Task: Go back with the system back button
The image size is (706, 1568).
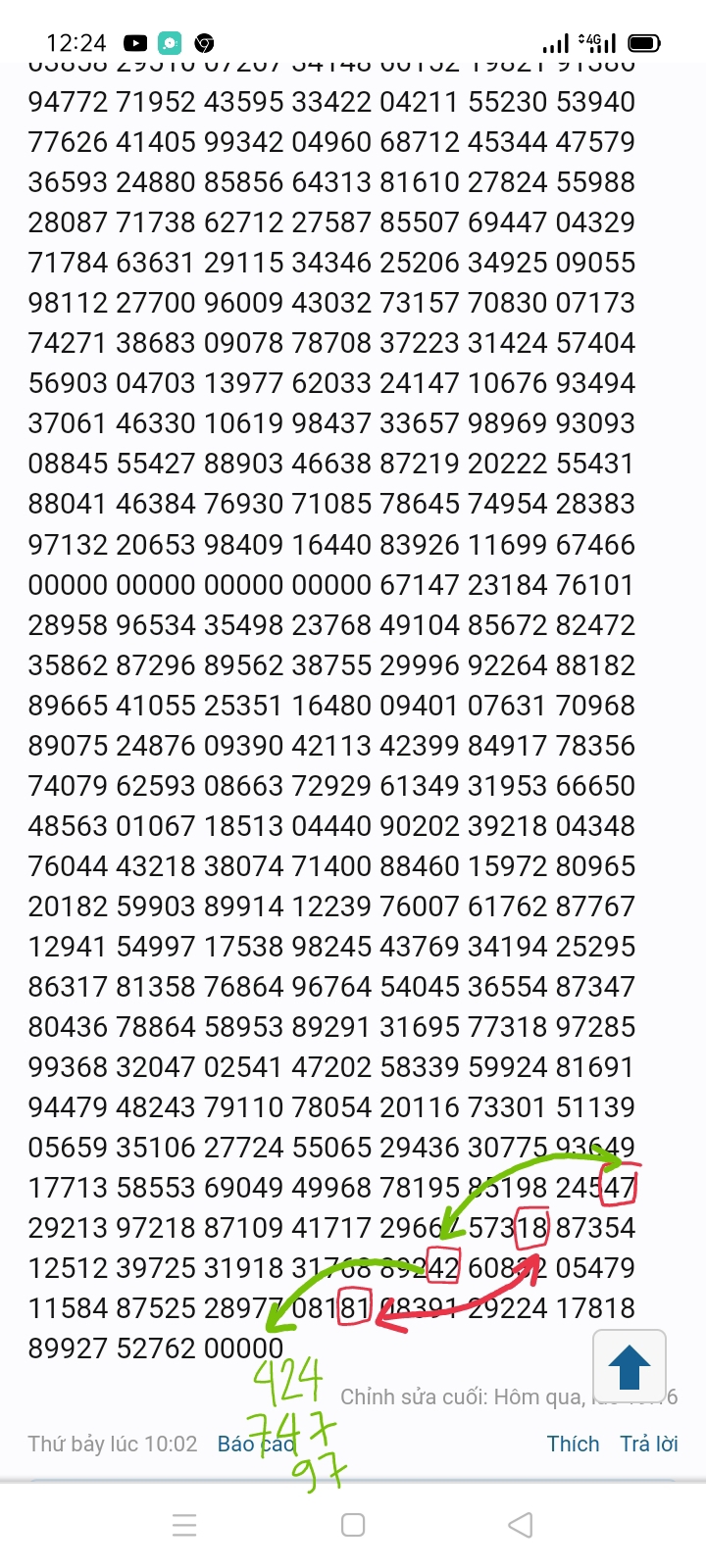Action: tap(521, 1525)
